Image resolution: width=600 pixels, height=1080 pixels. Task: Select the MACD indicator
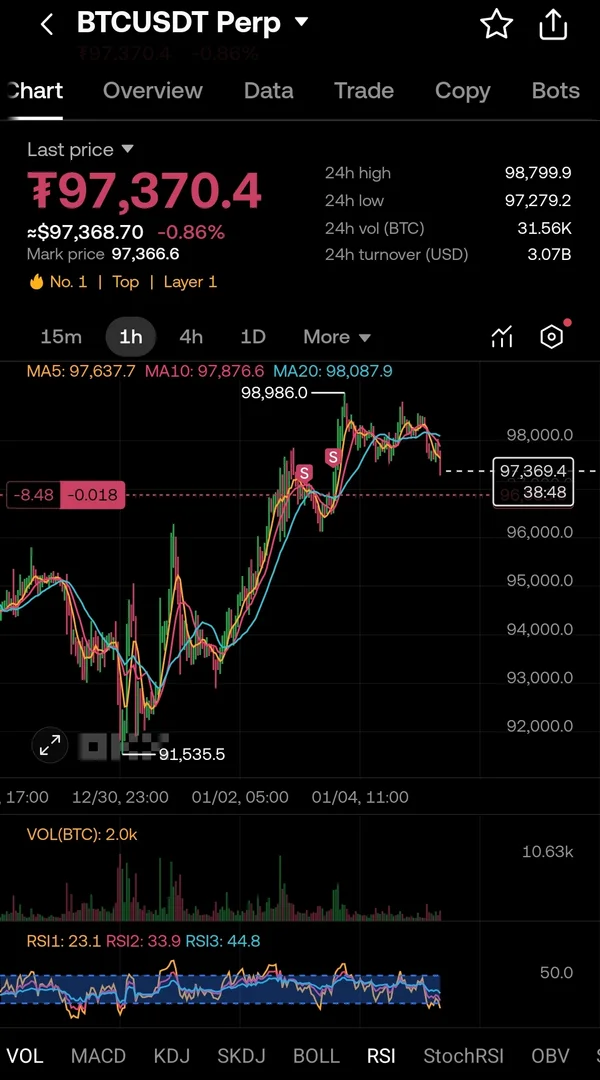point(98,1056)
